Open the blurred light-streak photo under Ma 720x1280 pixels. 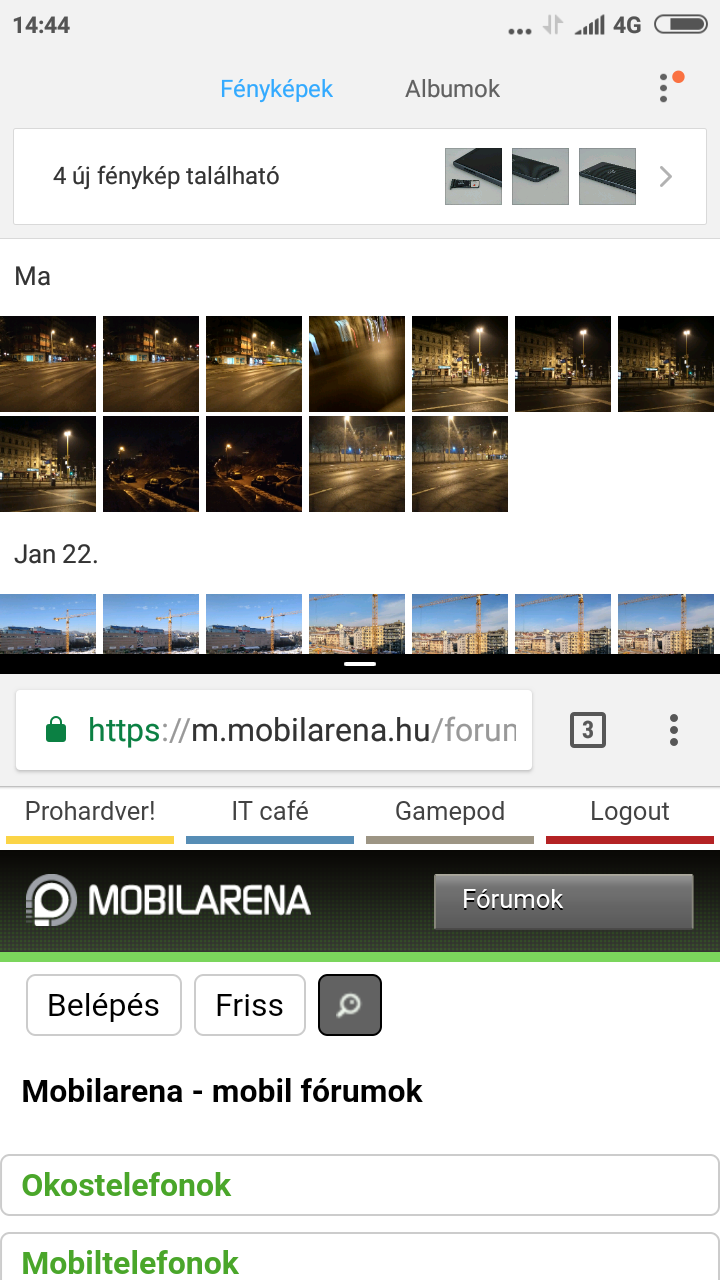[x=357, y=364]
